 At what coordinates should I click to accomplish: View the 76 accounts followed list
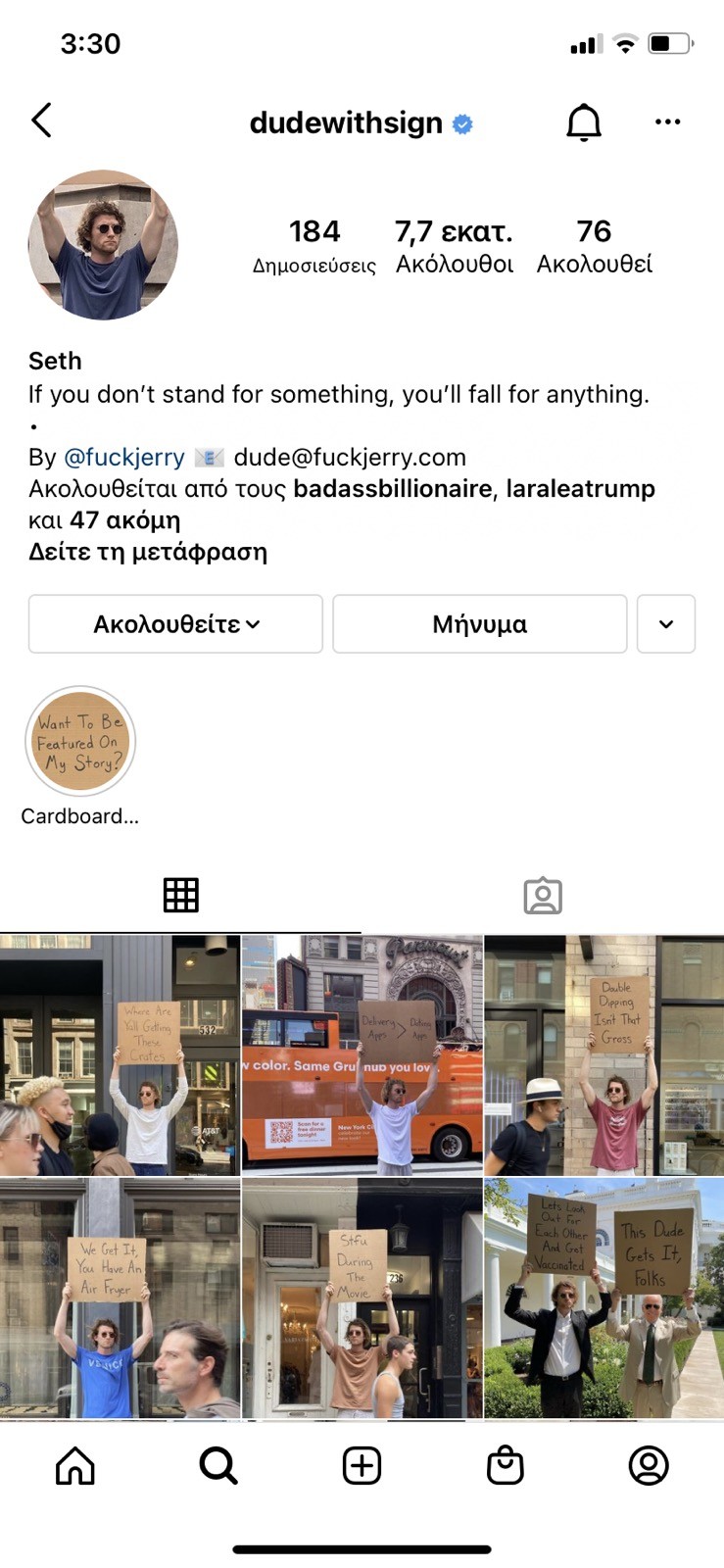click(x=594, y=245)
